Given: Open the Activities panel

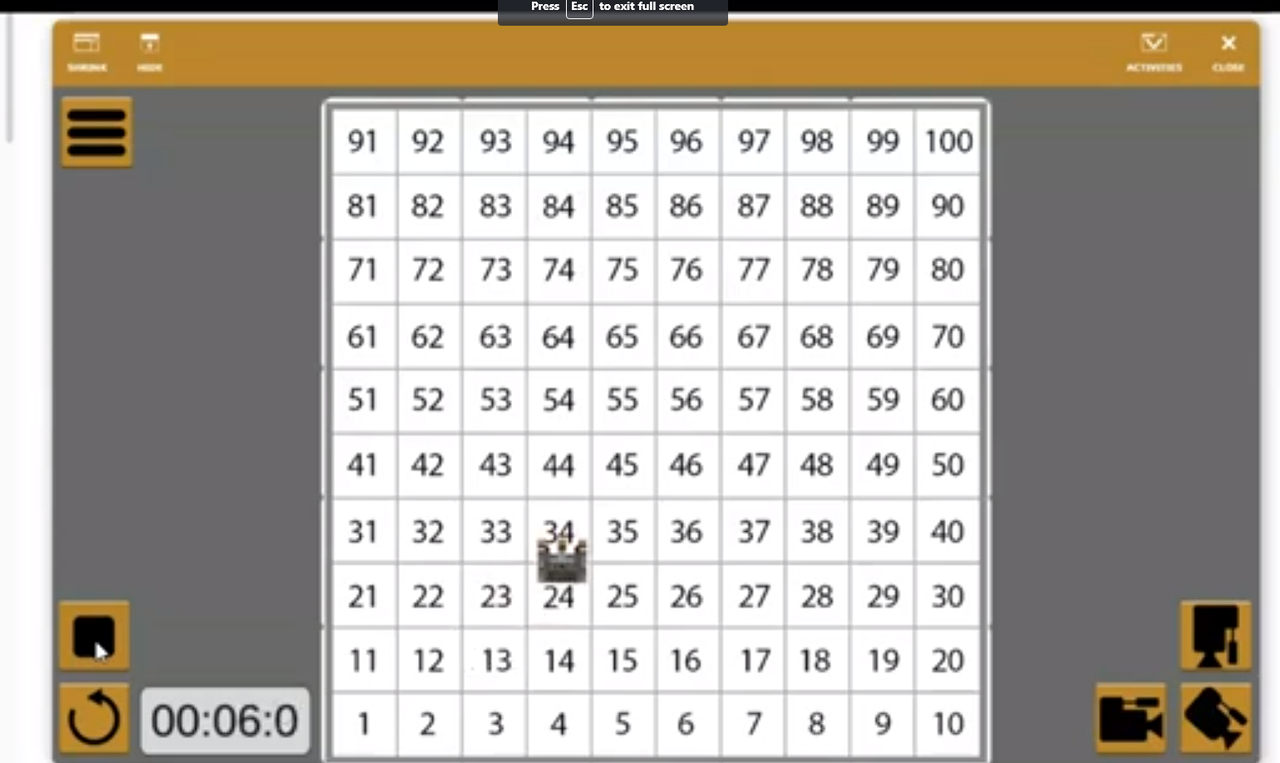Looking at the screenshot, I should pos(1154,52).
